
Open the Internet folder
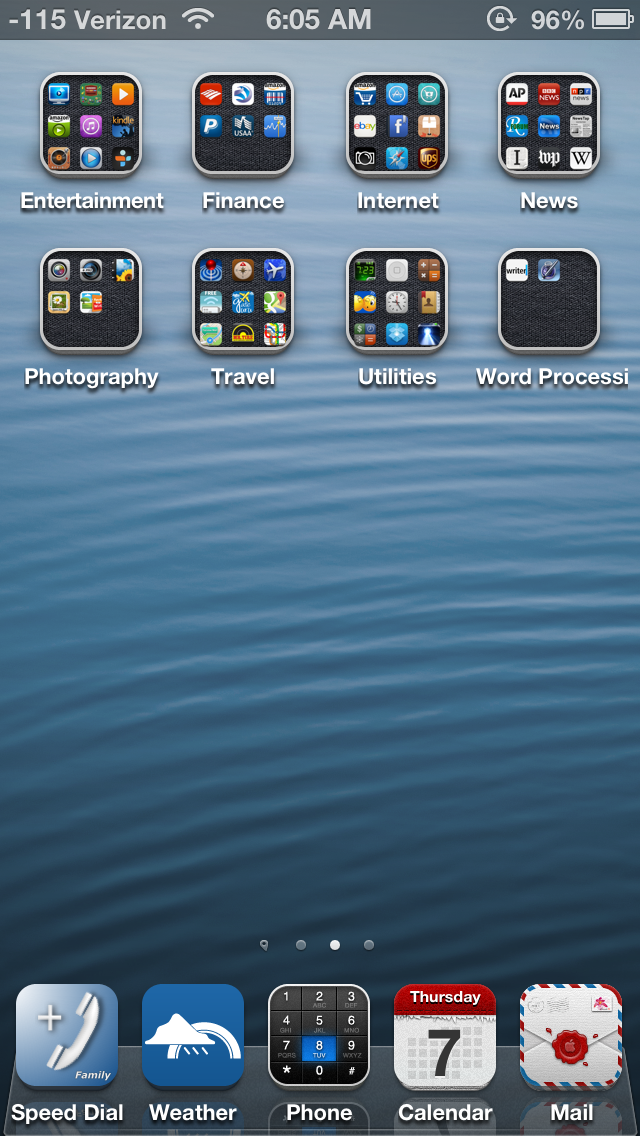coord(396,123)
